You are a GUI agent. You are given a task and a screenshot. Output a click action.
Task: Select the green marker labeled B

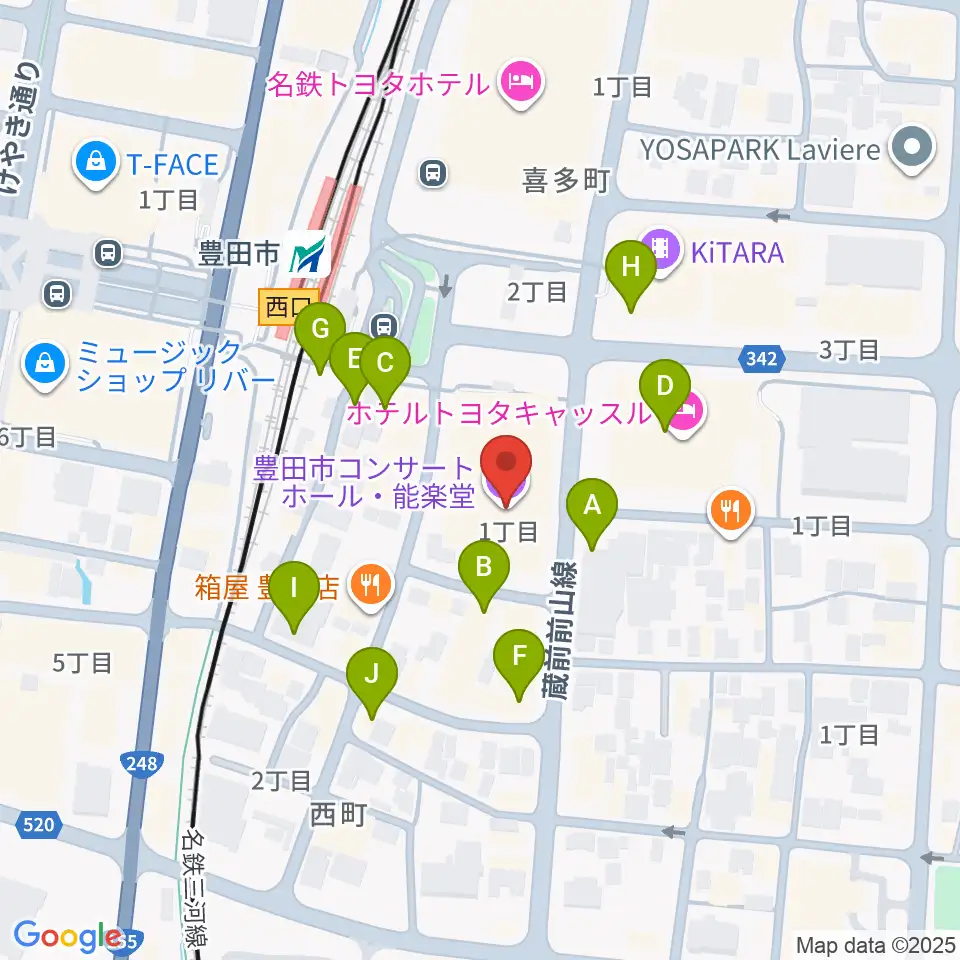pyautogui.click(x=484, y=573)
